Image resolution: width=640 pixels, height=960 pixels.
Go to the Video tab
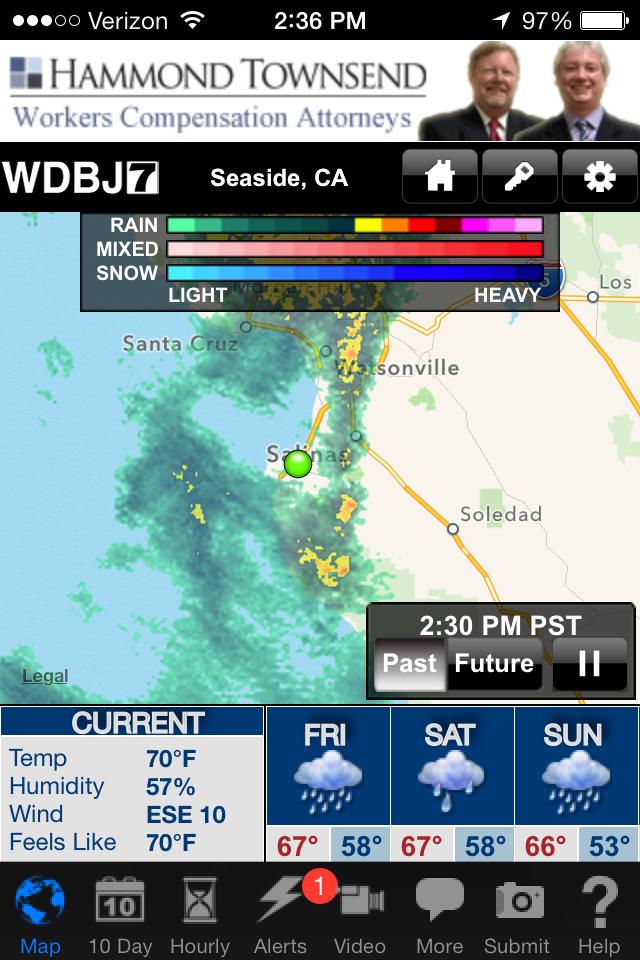tap(360, 914)
